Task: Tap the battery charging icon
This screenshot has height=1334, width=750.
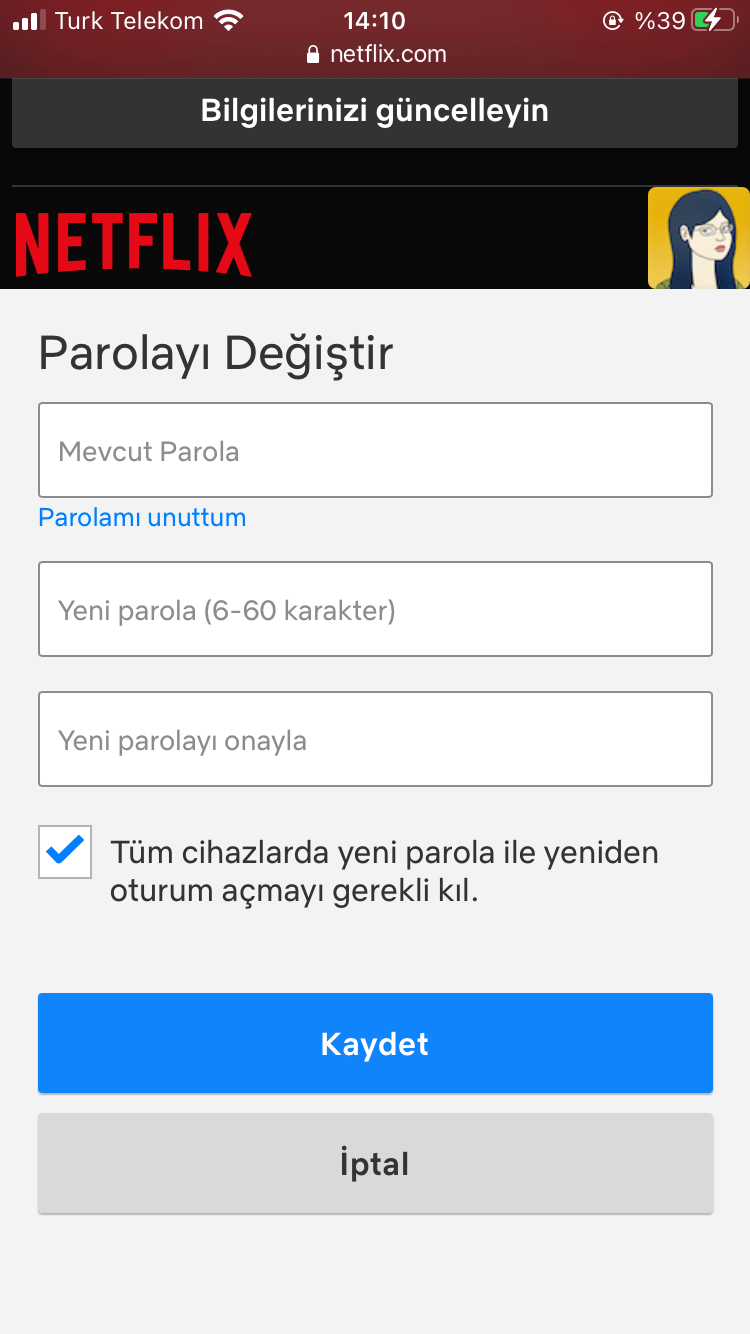Action: [716, 19]
